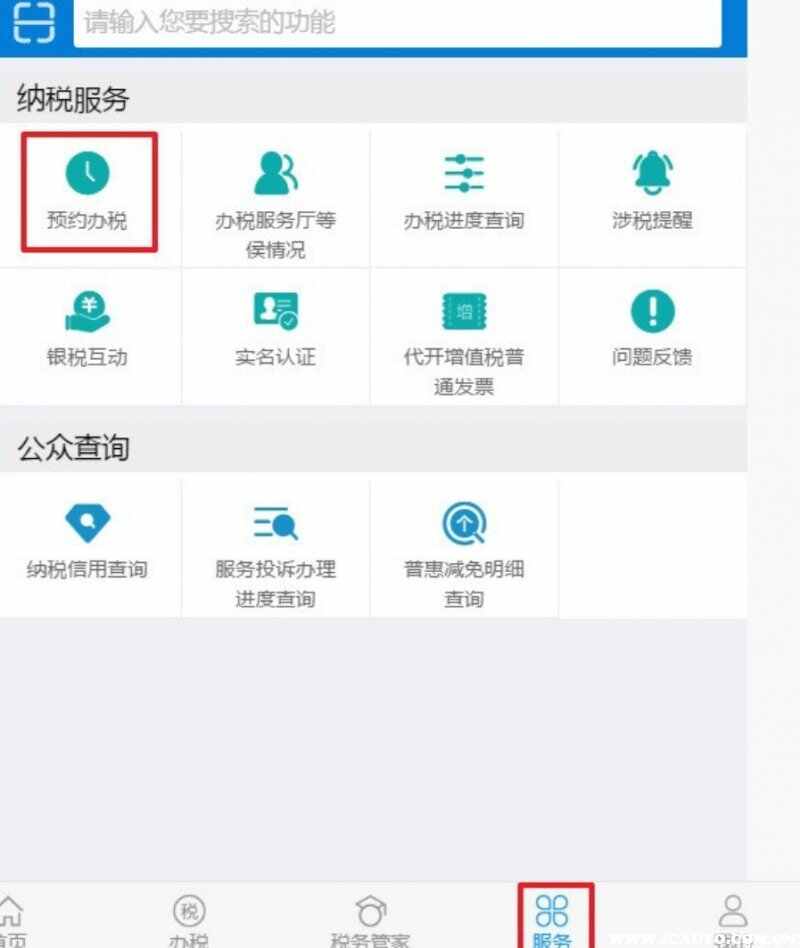Open 服务投诉办理进度查询
Screen dimensions: 800x948
coord(275,550)
